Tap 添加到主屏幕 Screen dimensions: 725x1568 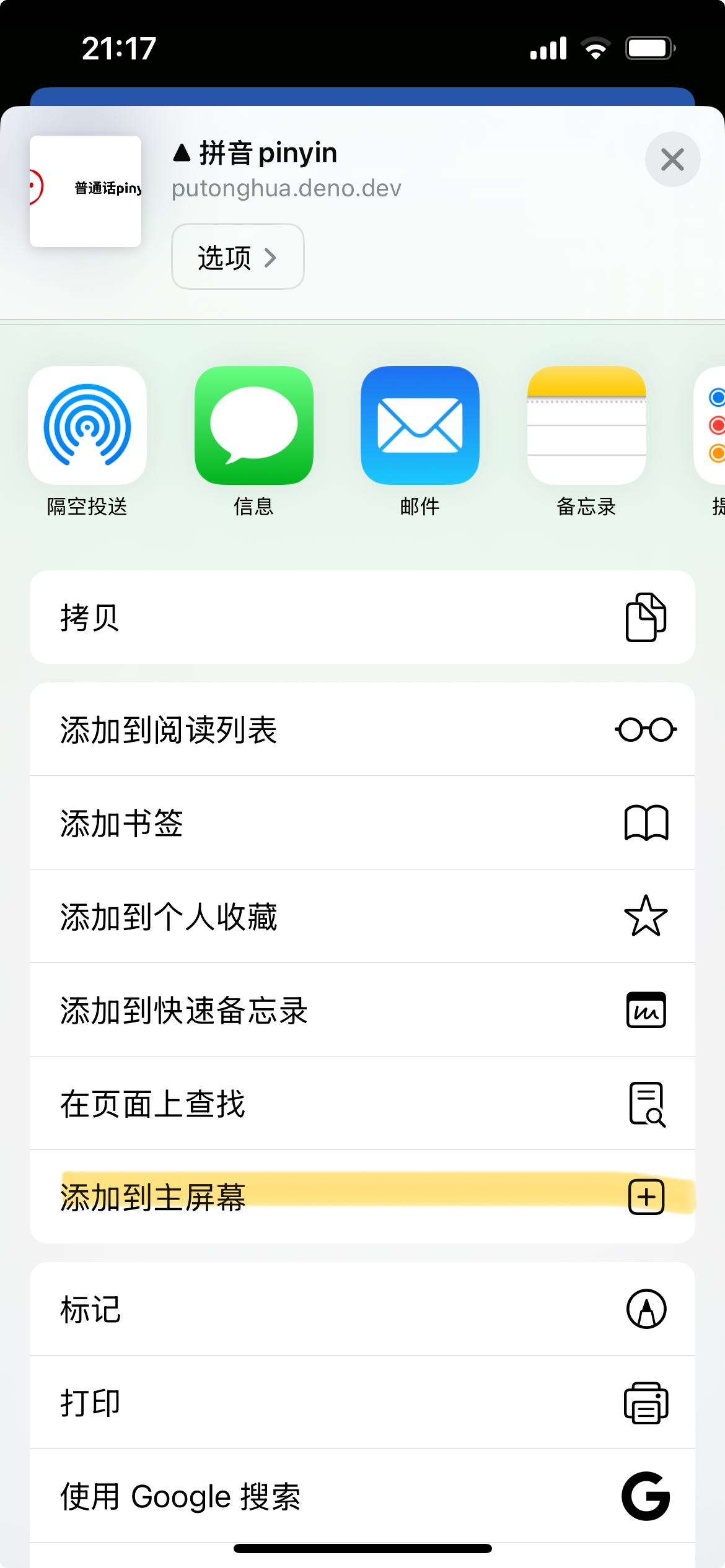pos(362,1197)
